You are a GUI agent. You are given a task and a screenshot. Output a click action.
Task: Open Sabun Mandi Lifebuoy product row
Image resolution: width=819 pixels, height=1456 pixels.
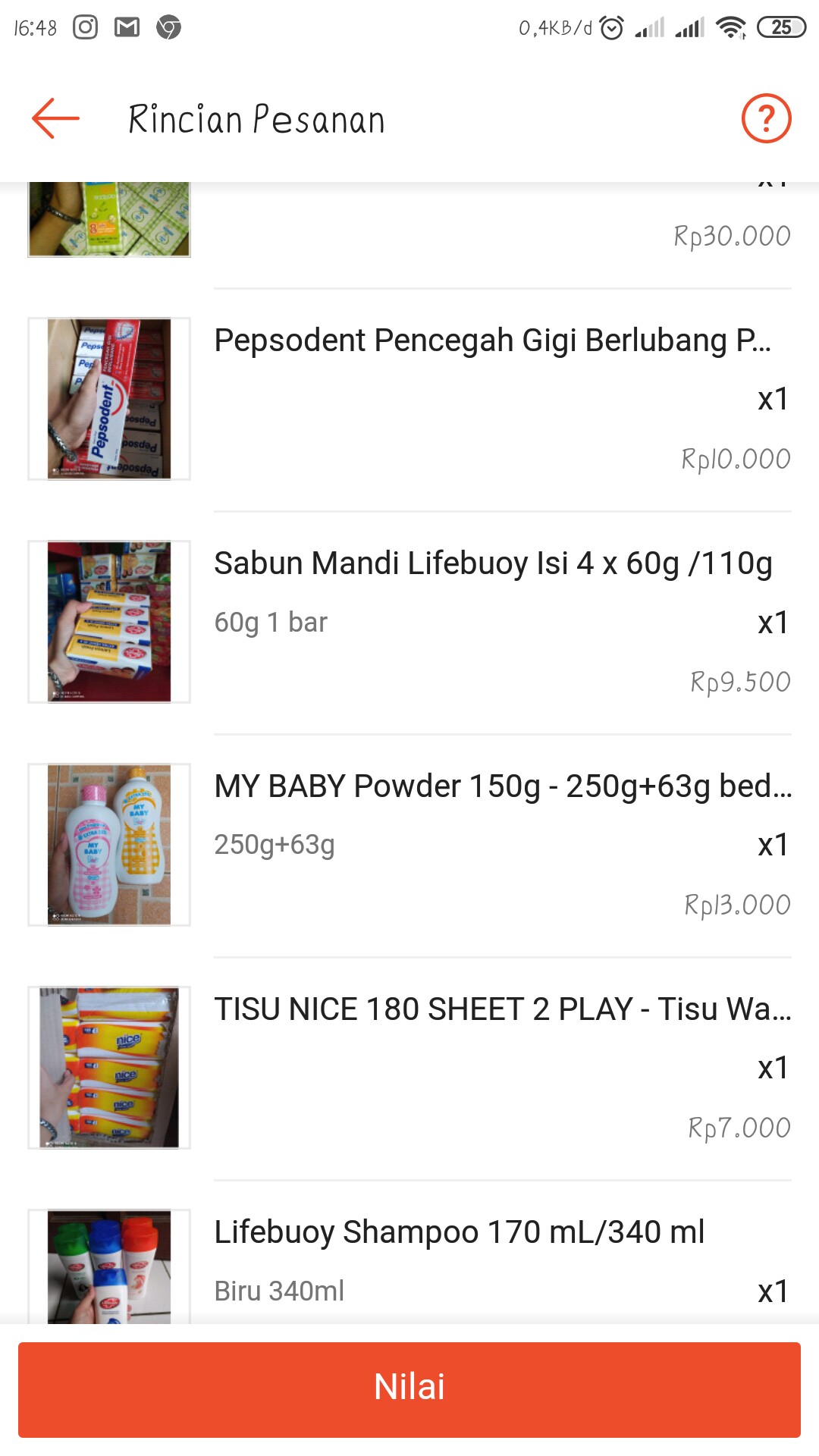pyautogui.click(x=493, y=563)
